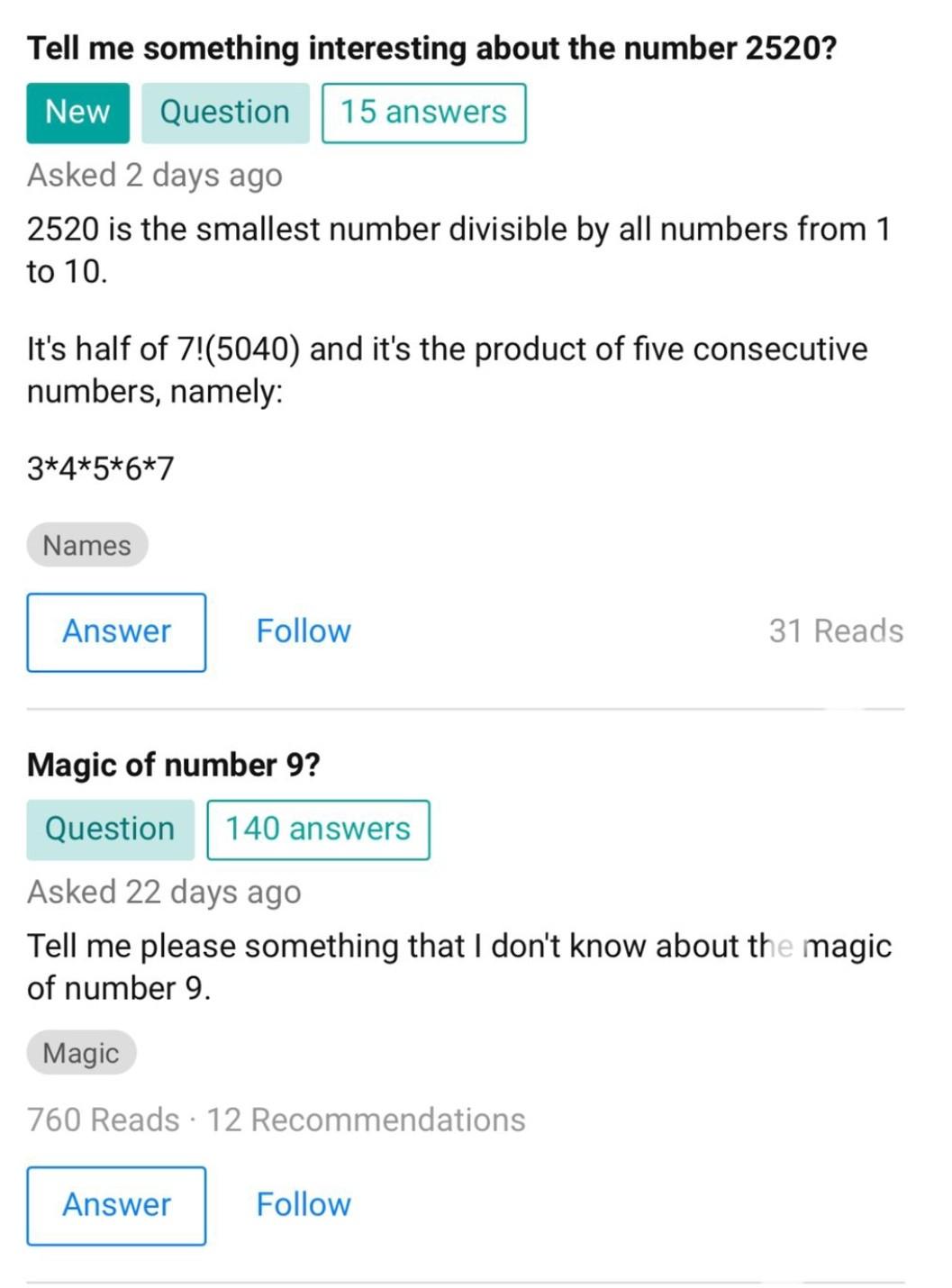
Task: Click the "Asked 2 days ago" timestamp
Action: [154, 174]
